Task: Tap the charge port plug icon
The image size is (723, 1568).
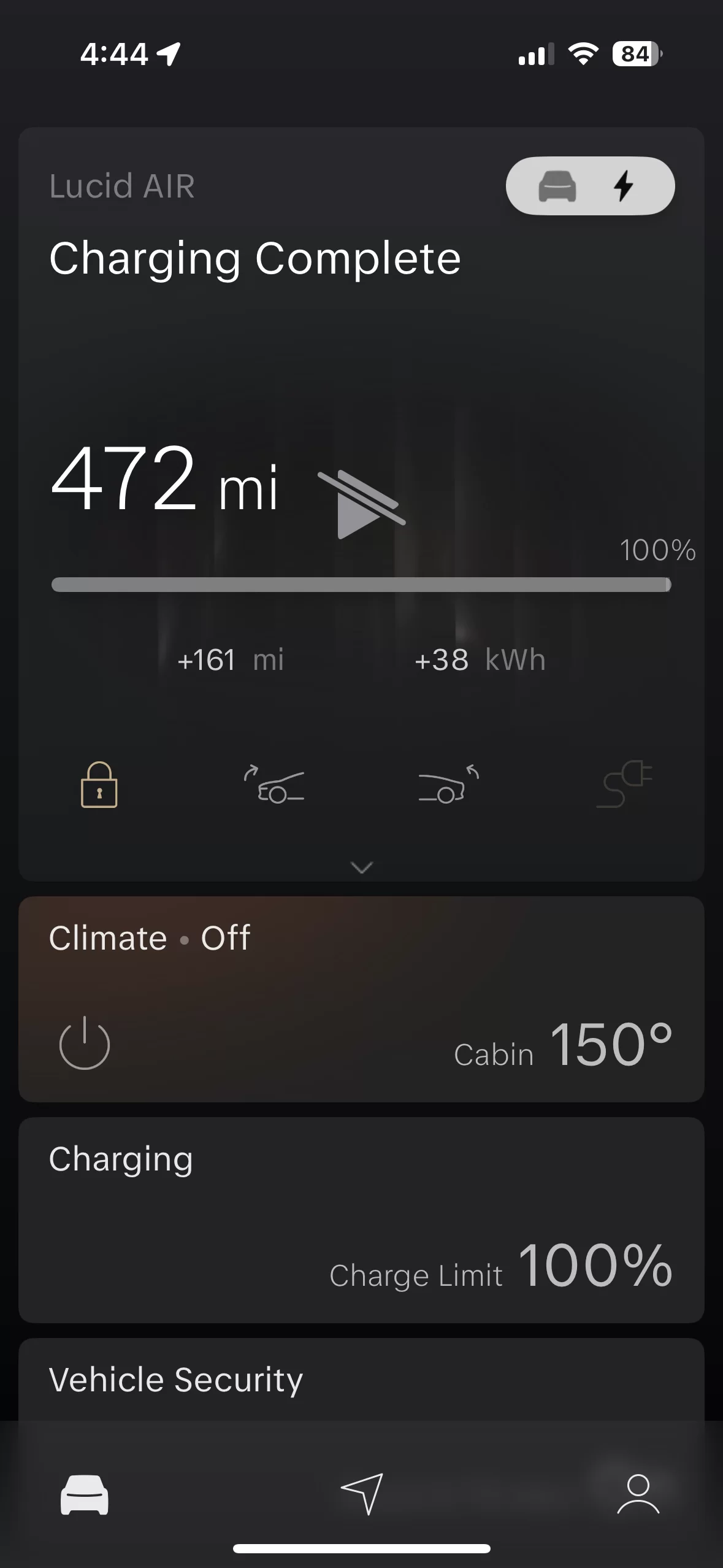Action: coord(624,784)
